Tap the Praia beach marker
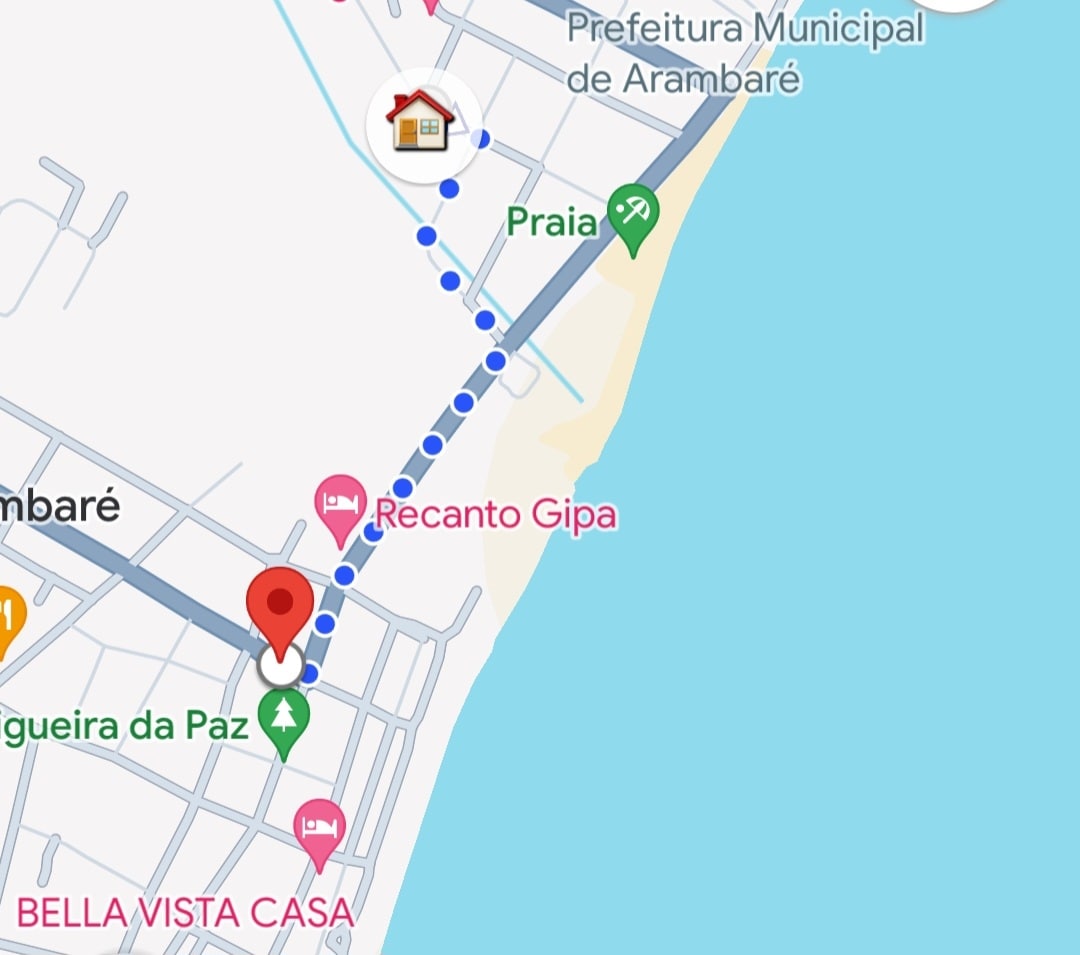This screenshot has height=955, width=1080. point(633,215)
